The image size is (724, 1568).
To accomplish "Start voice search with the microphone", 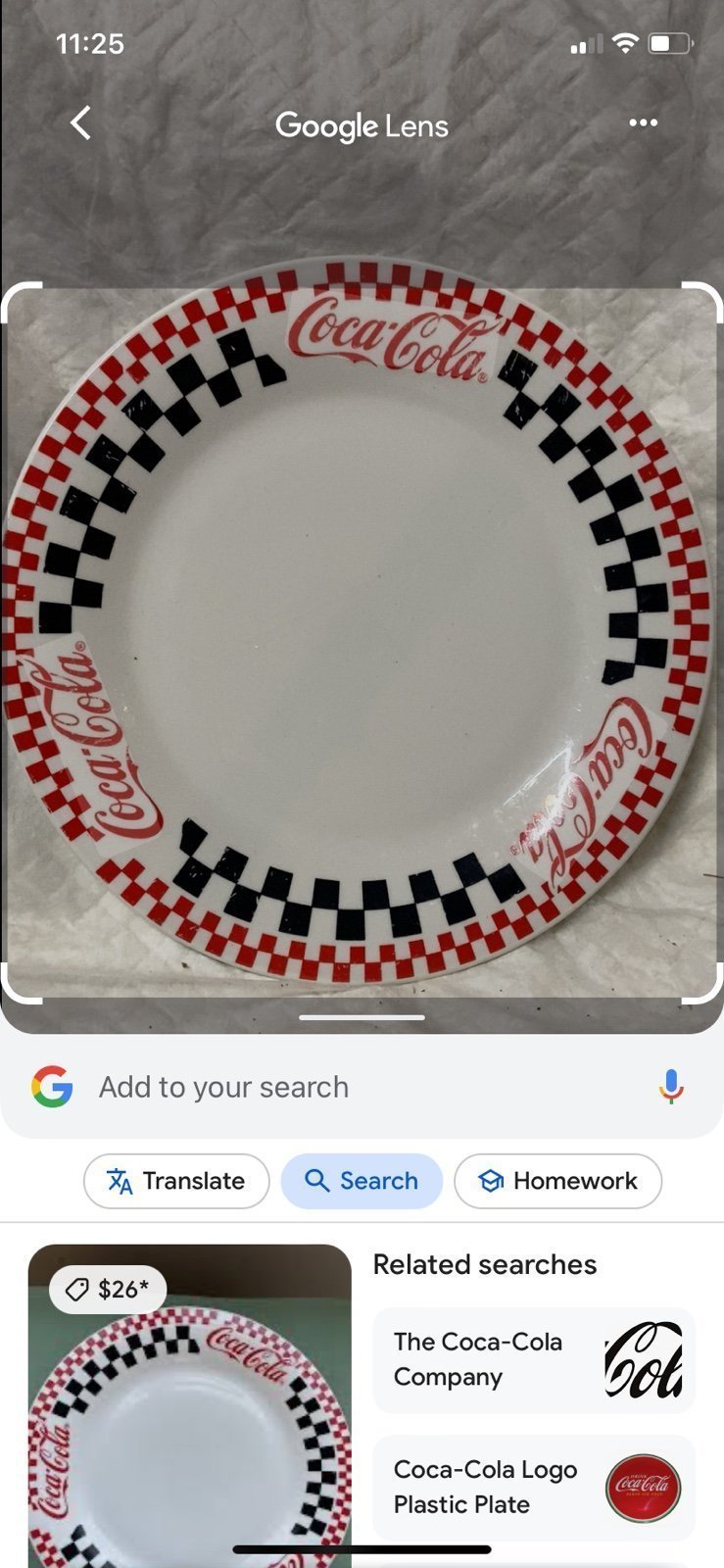I will click(671, 1087).
